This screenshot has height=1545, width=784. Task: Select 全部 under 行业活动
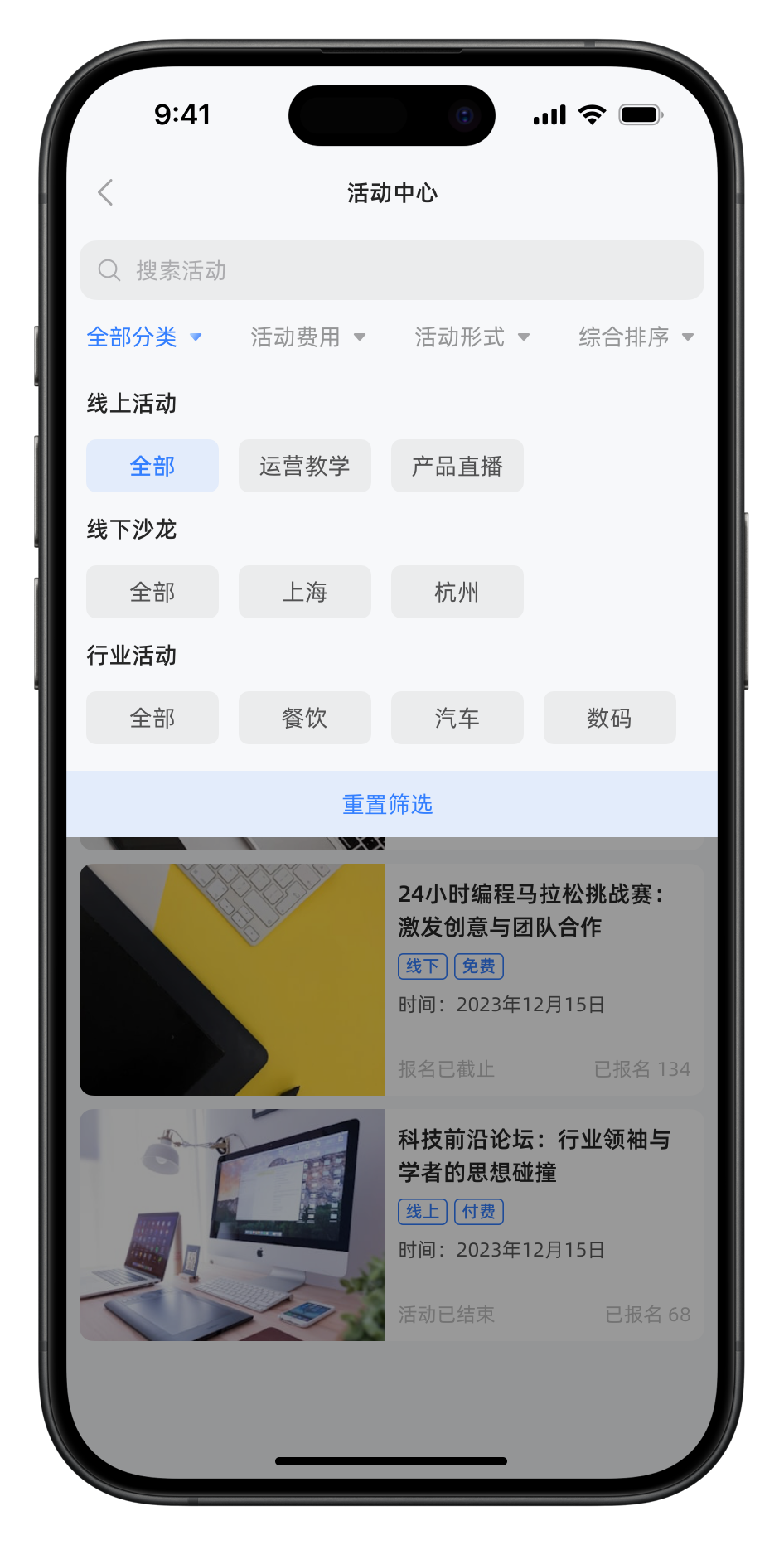[152, 718]
